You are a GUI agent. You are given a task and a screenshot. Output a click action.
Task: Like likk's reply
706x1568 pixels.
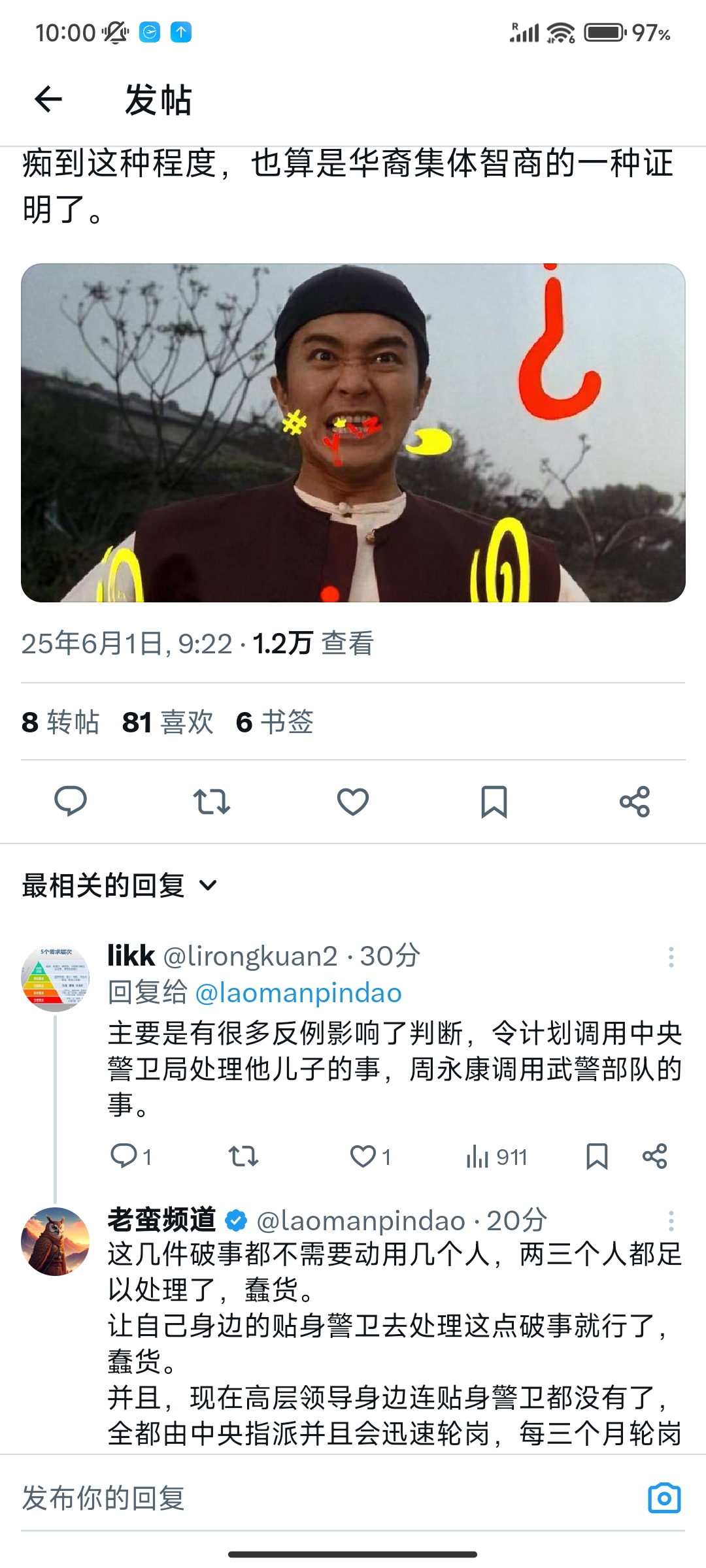[x=370, y=1156]
